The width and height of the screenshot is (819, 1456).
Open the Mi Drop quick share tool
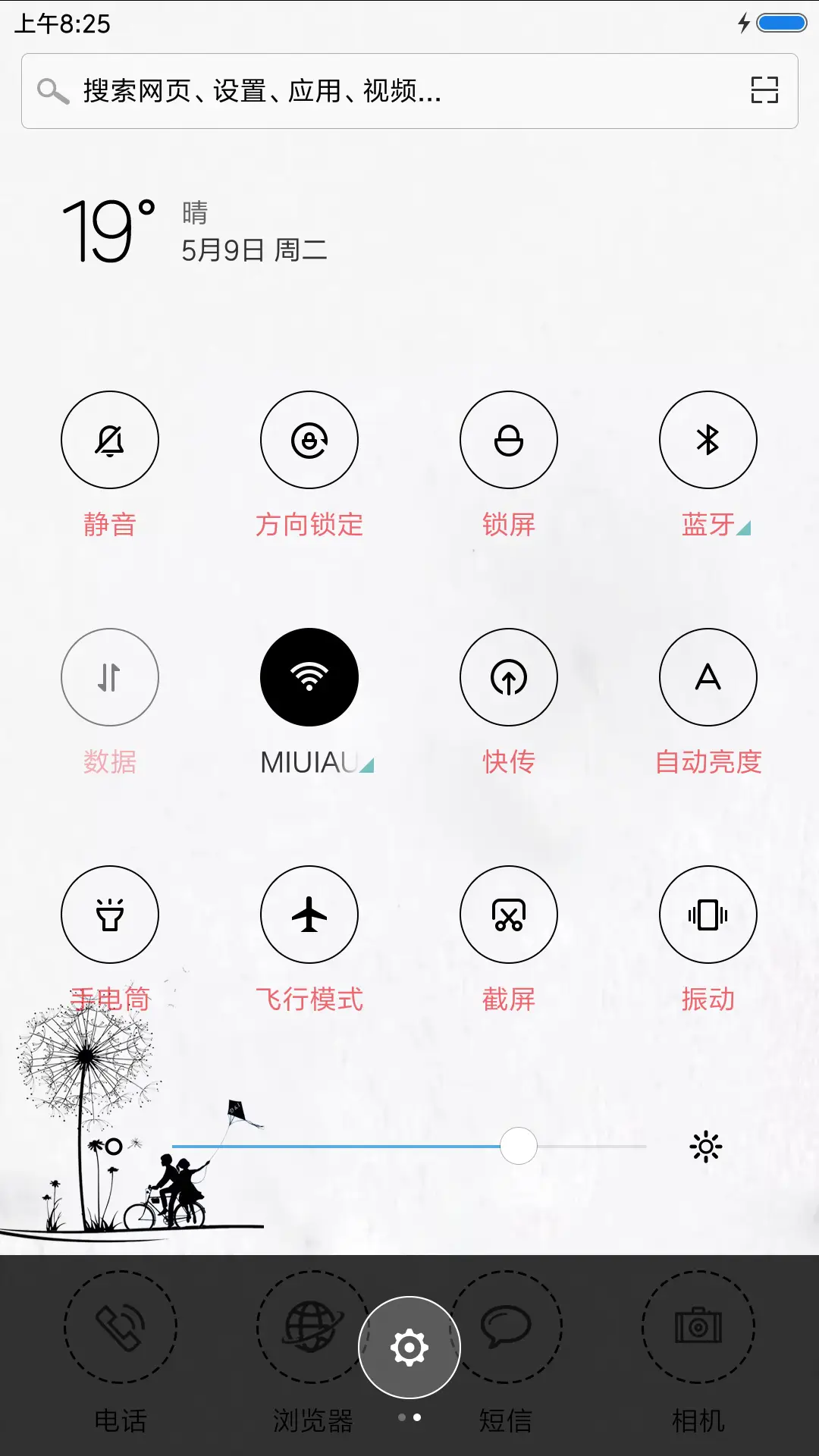(x=509, y=677)
